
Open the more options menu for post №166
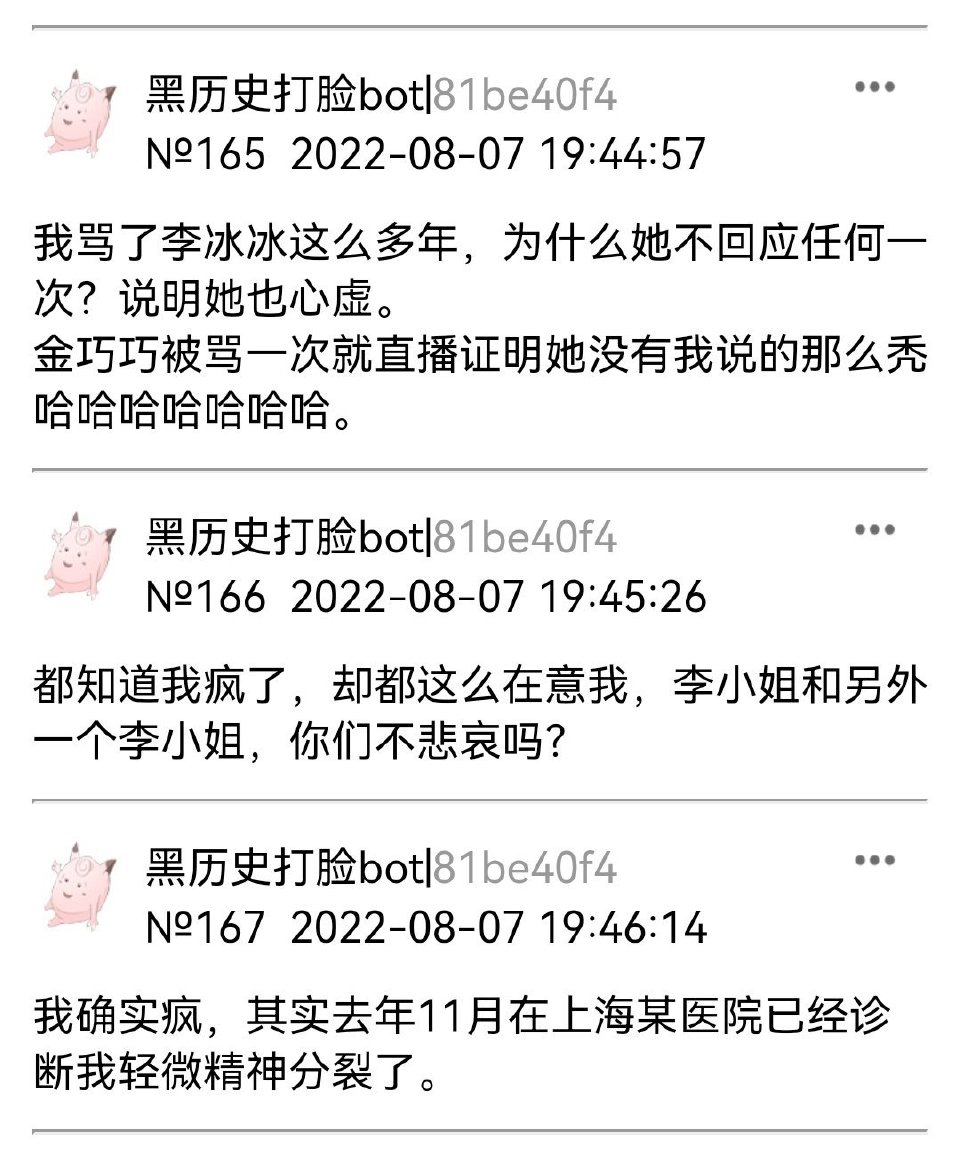874,529
